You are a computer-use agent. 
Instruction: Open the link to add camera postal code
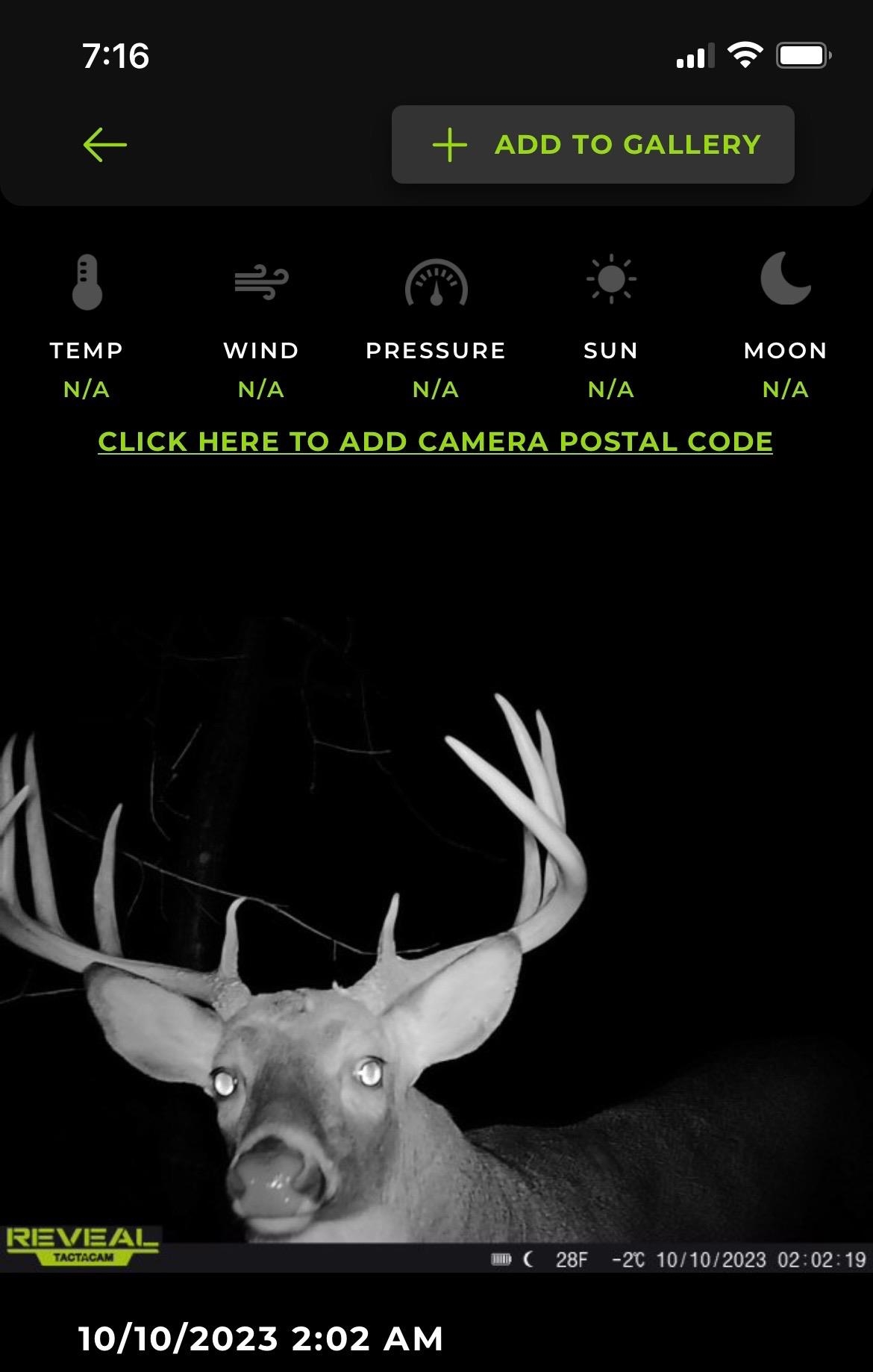435,442
